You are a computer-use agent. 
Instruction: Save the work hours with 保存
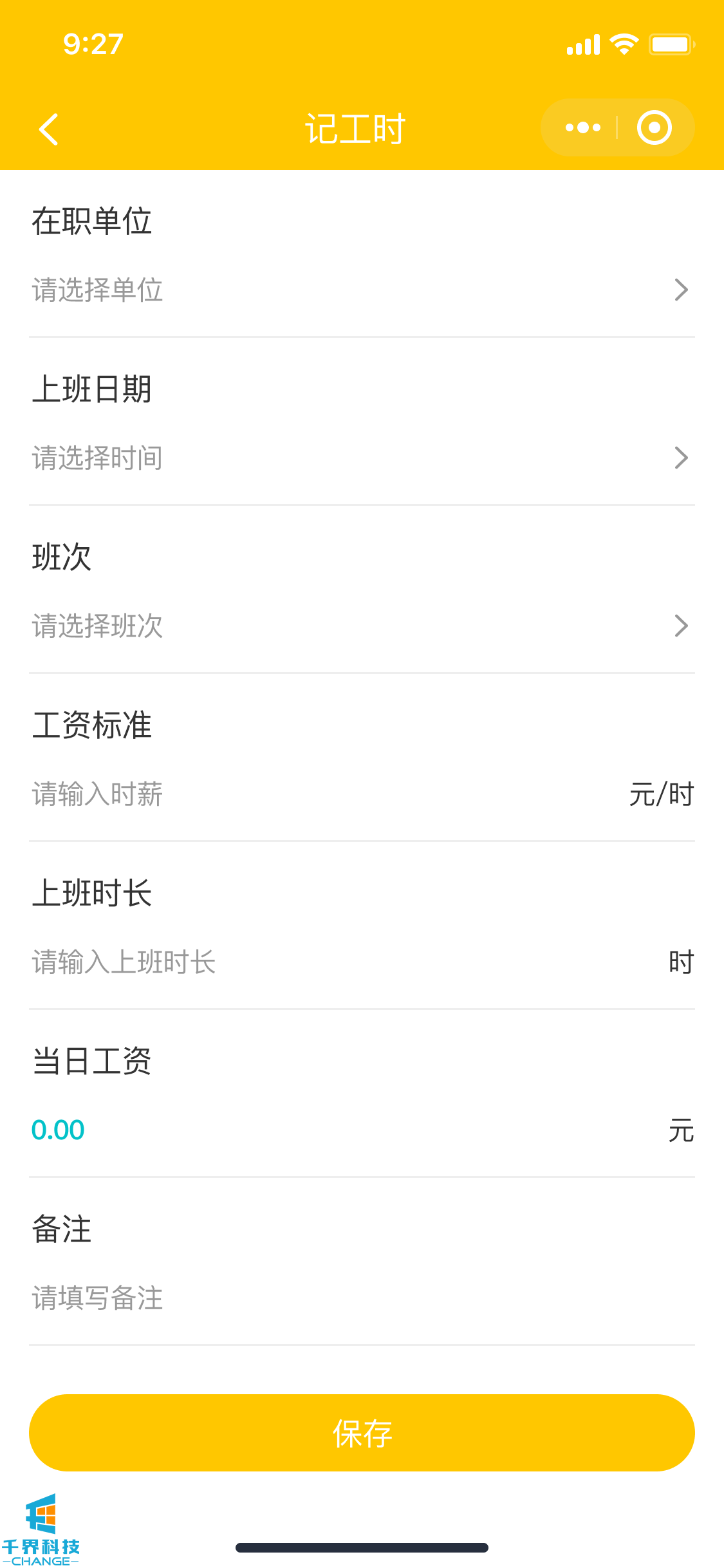[362, 1433]
